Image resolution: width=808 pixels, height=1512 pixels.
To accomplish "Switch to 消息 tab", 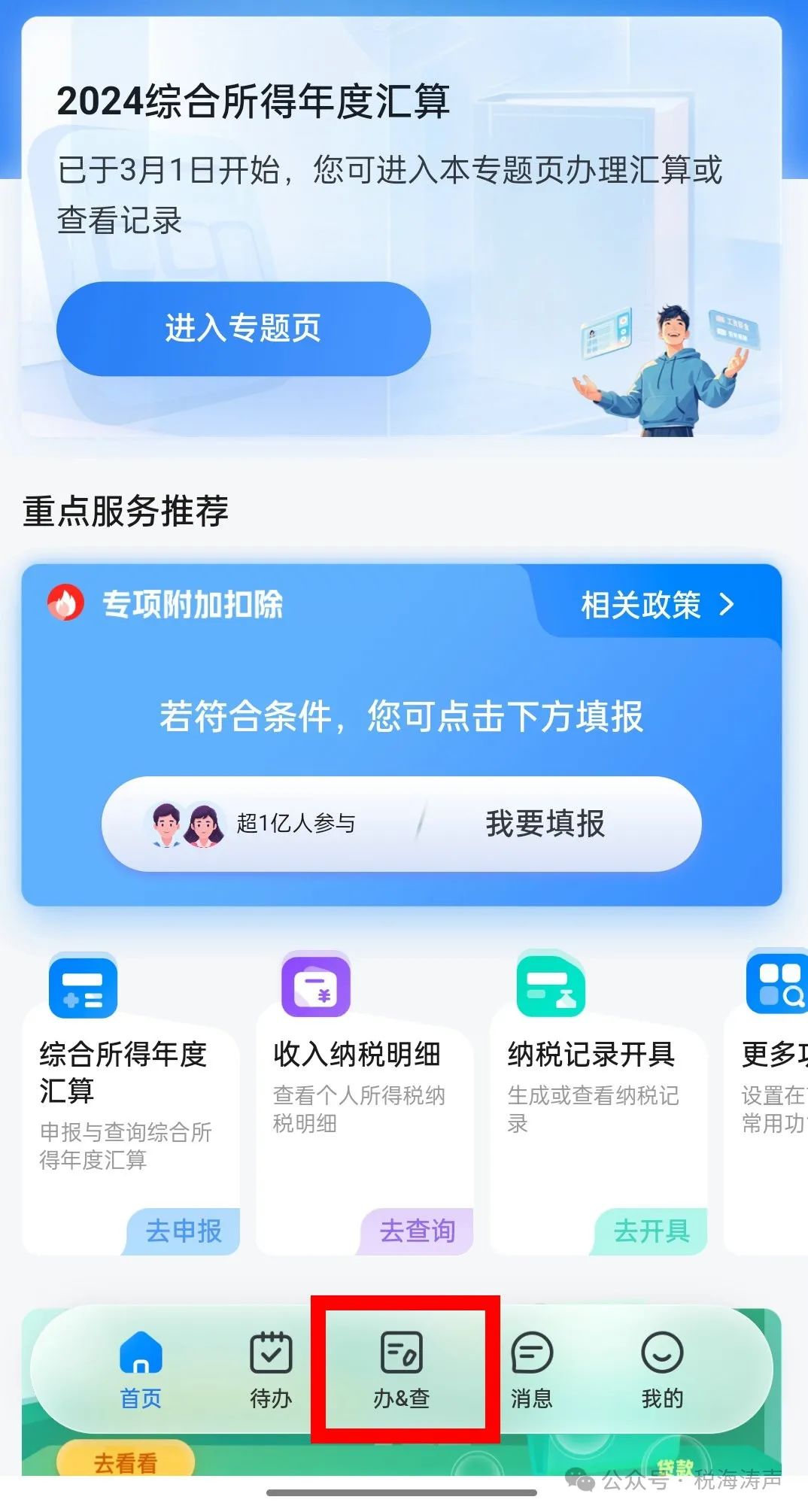I will pos(532,1370).
